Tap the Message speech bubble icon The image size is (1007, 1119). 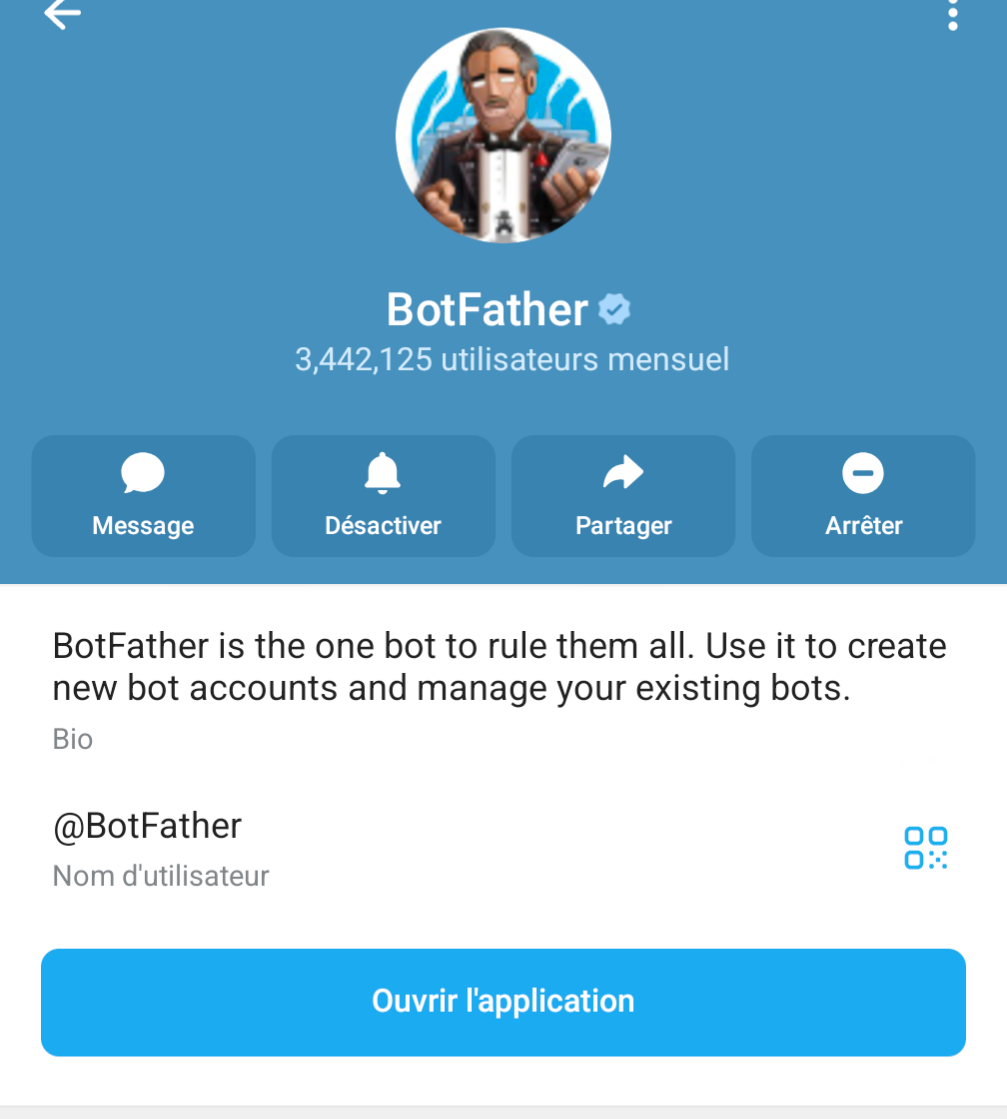point(142,473)
